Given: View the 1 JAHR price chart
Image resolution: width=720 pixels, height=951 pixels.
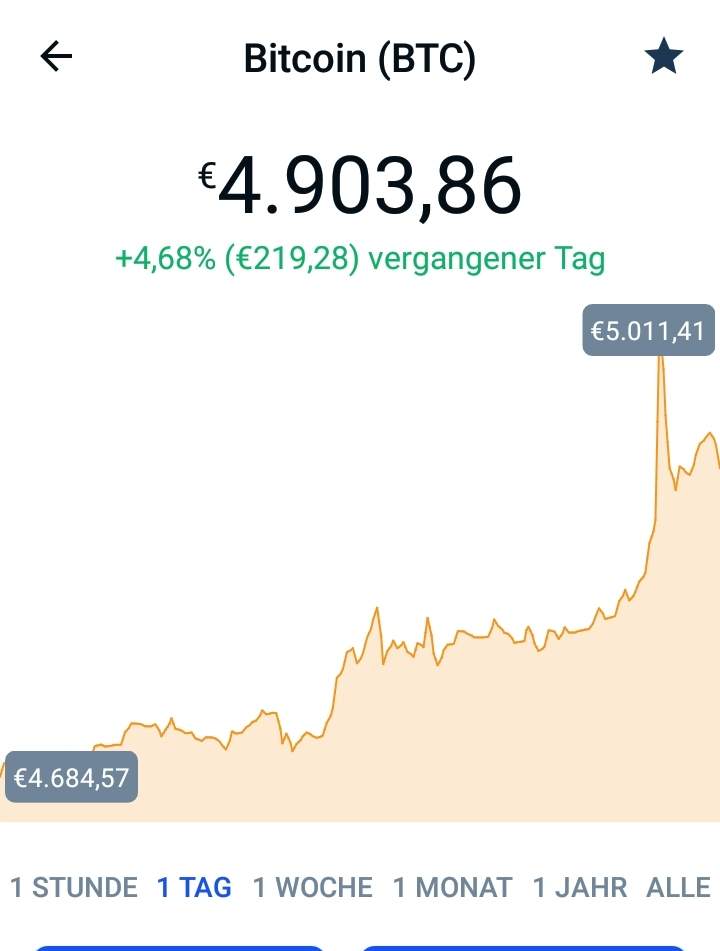Looking at the screenshot, I should (x=580, y=887).
